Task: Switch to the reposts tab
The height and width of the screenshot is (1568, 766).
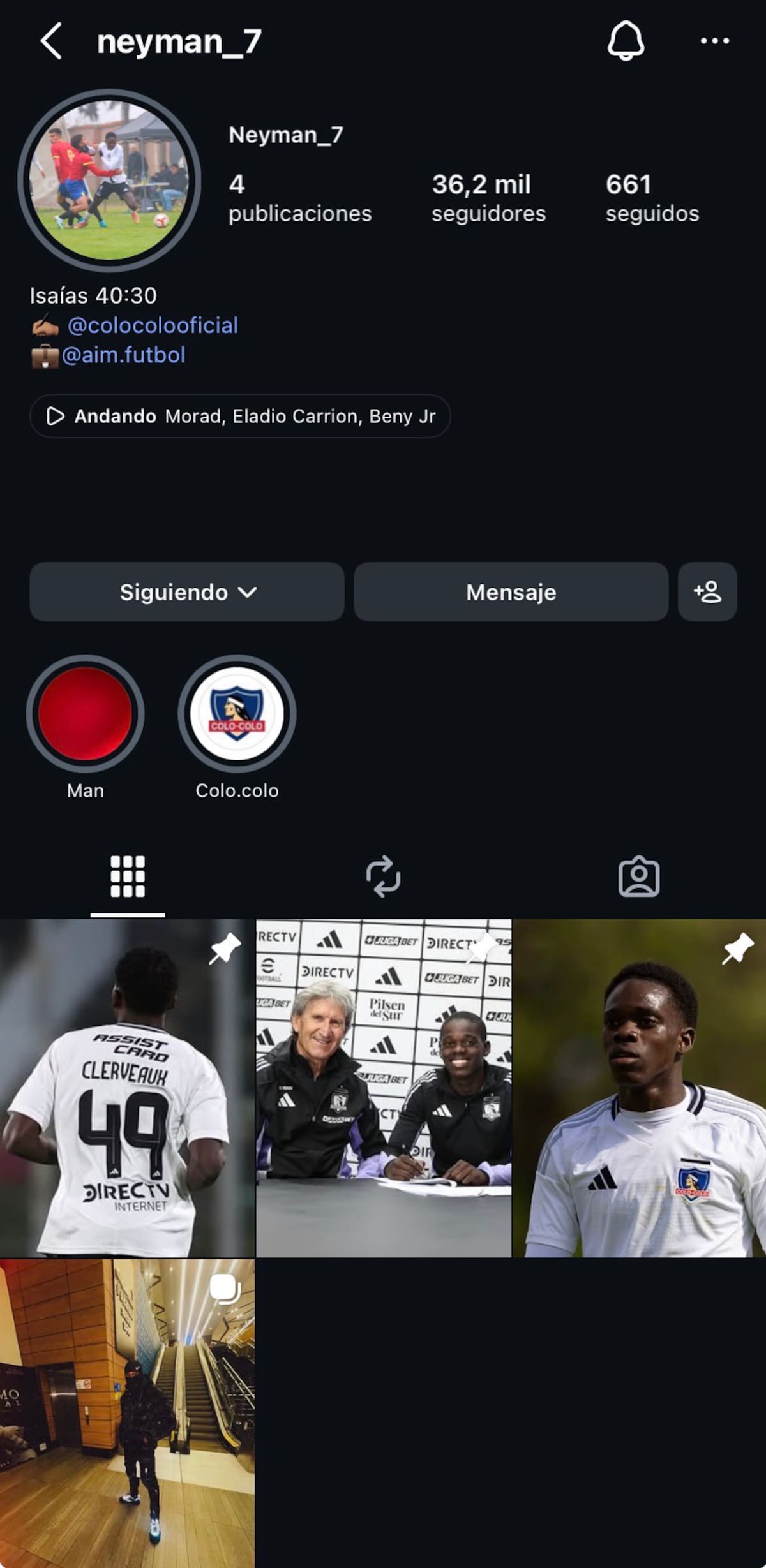Action: (x=383, y=876)
